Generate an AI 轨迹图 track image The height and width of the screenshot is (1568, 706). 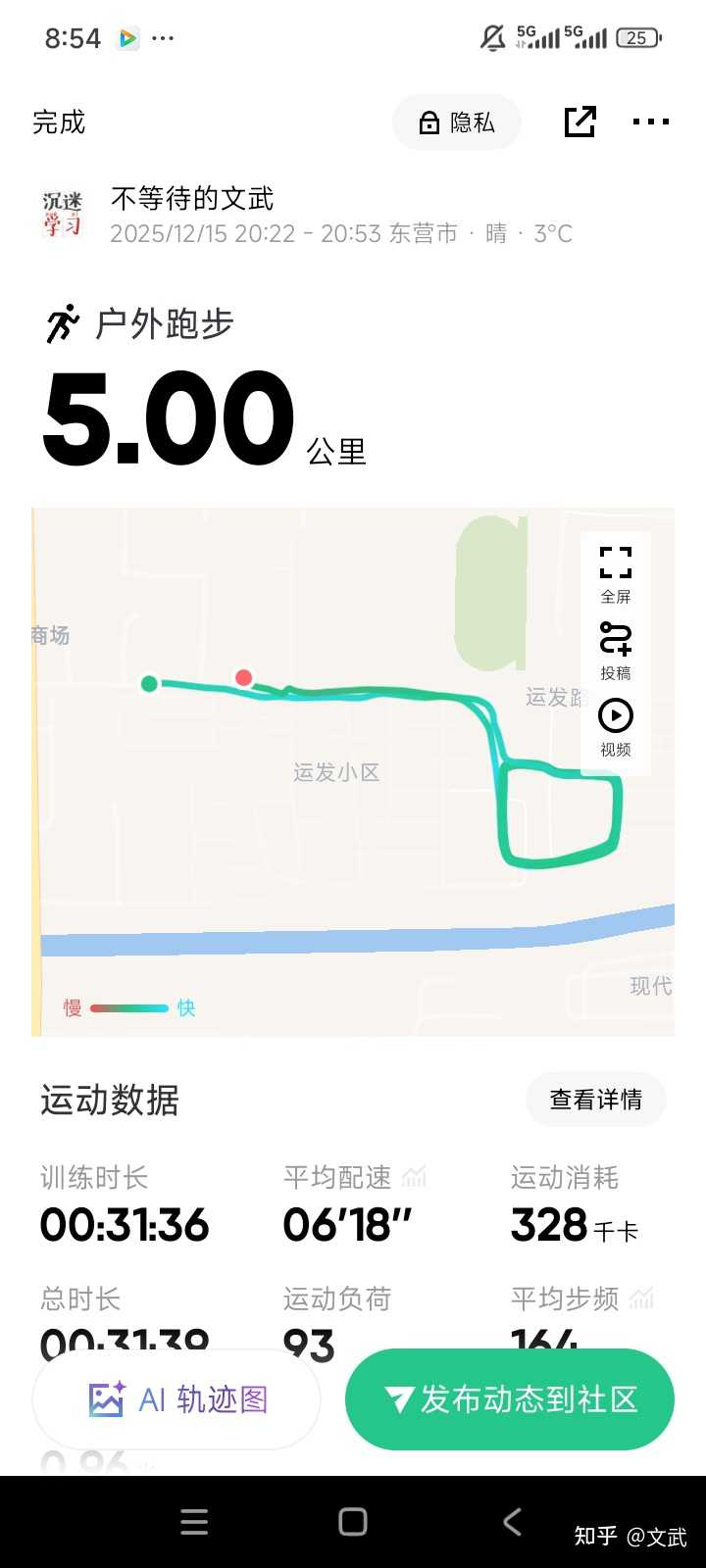tap(177, 1399)
